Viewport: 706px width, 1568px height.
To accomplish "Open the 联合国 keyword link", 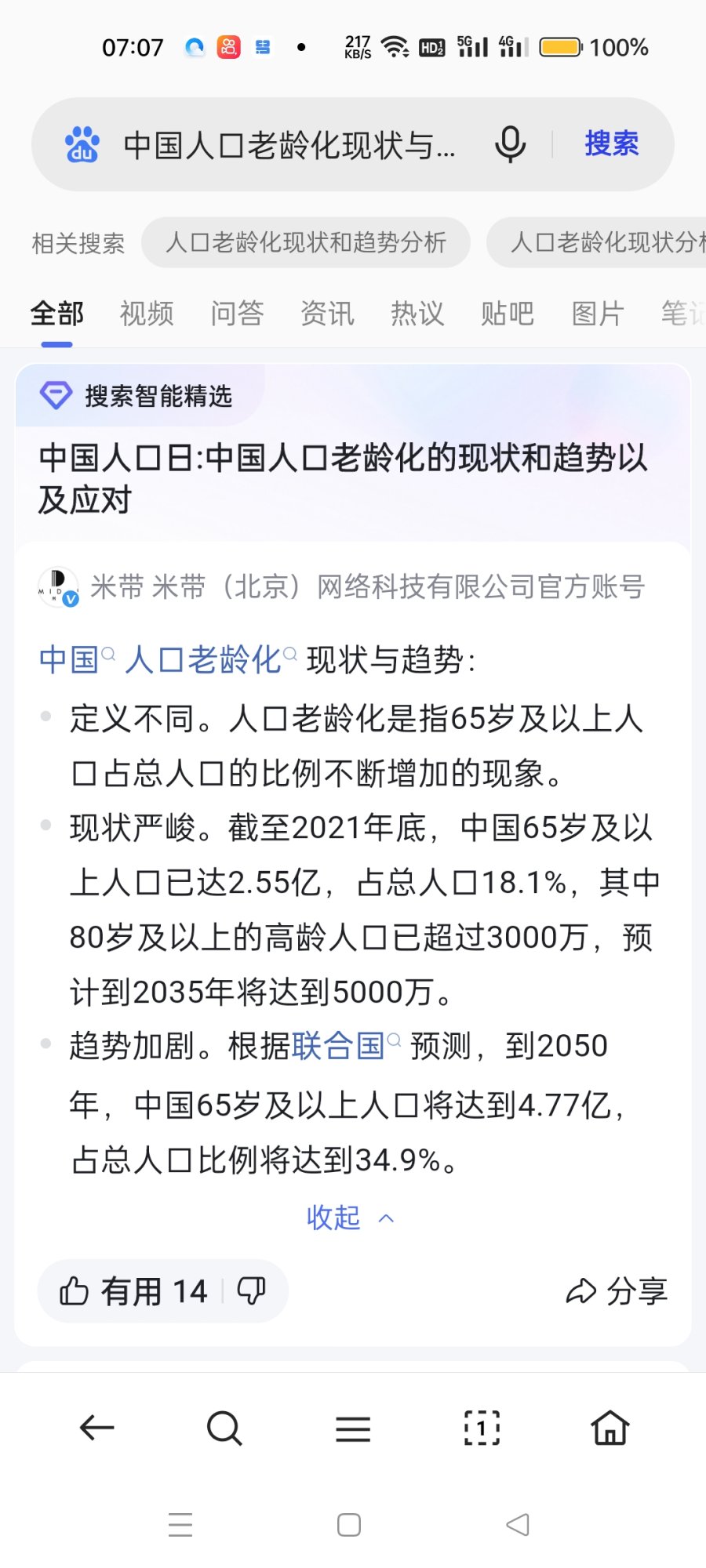I will 338,1046.
